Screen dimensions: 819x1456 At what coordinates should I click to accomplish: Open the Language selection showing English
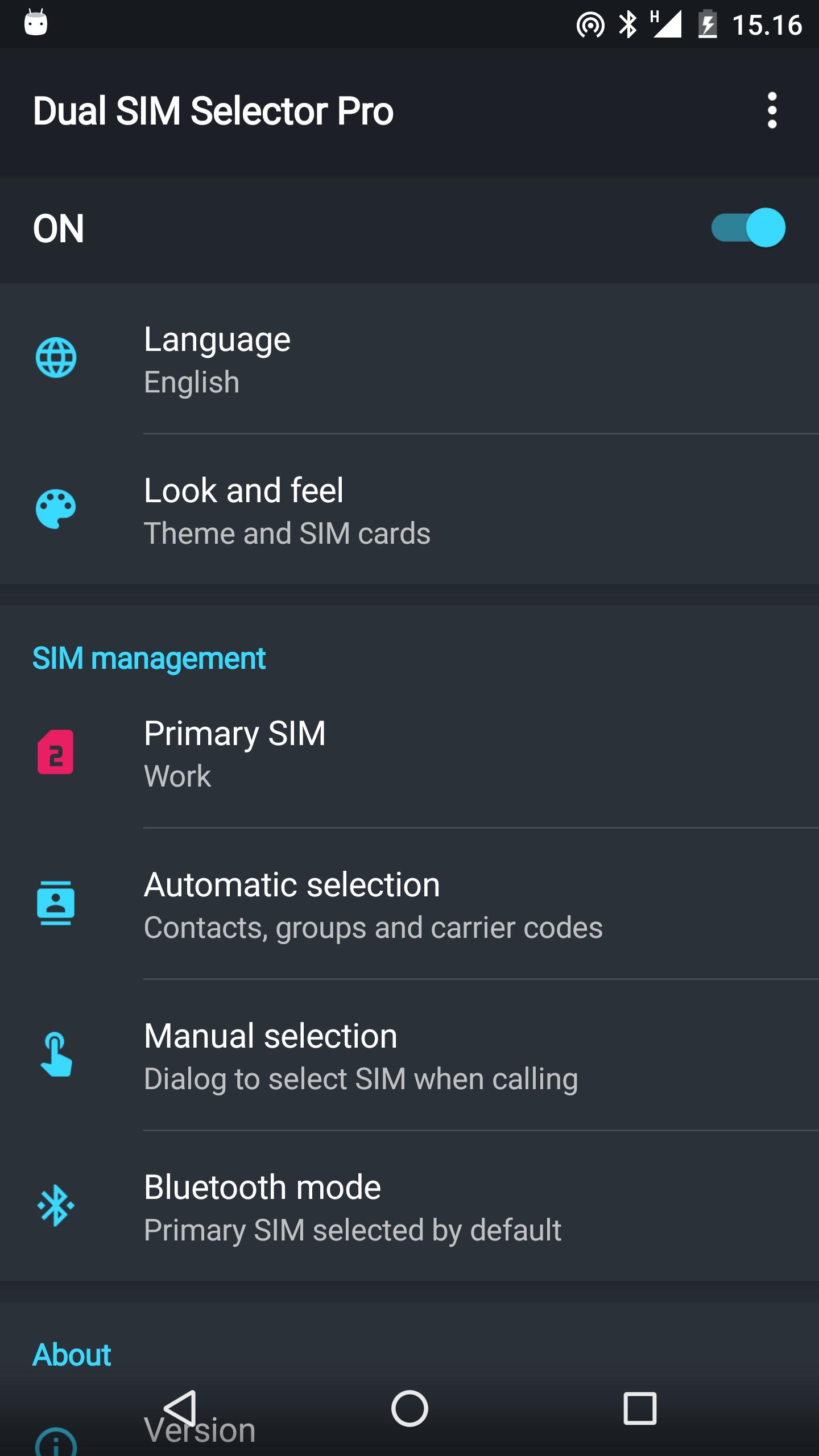(x=398, y=358)
